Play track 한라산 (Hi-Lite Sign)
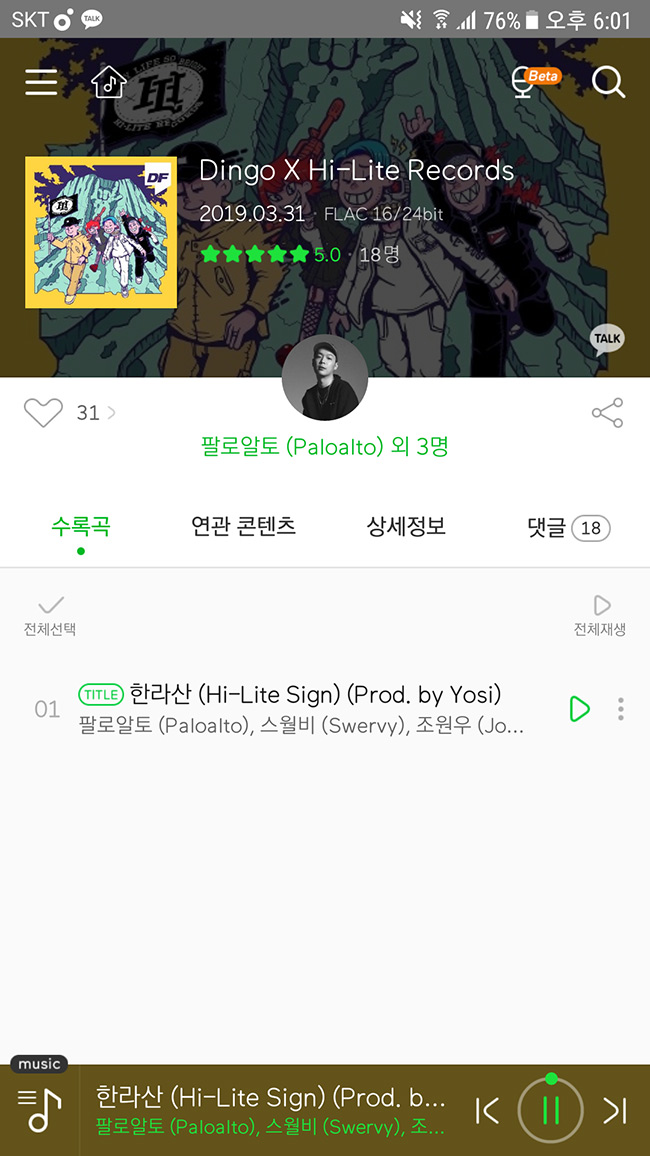650x1156 pixels. [579, 709]
